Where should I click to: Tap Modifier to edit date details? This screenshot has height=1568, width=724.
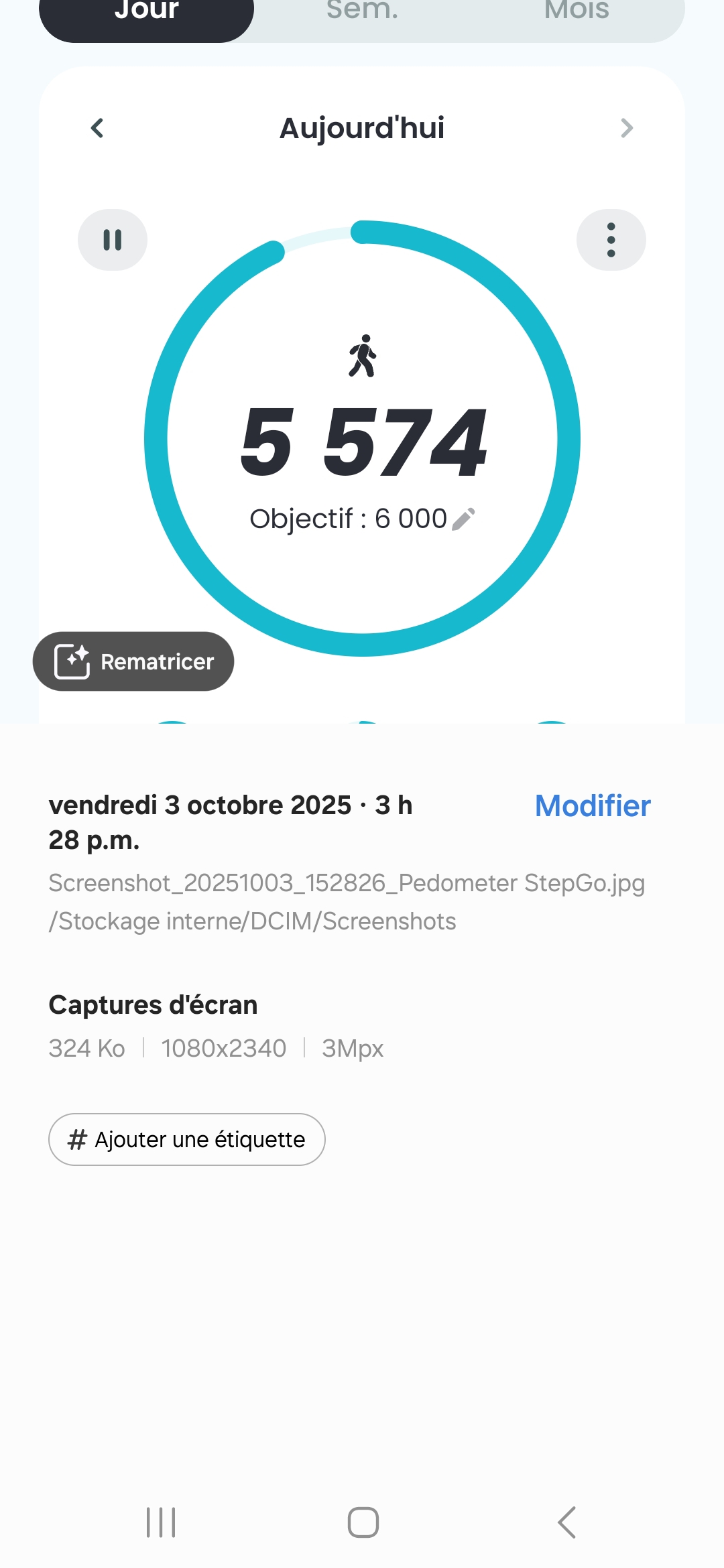593,806
